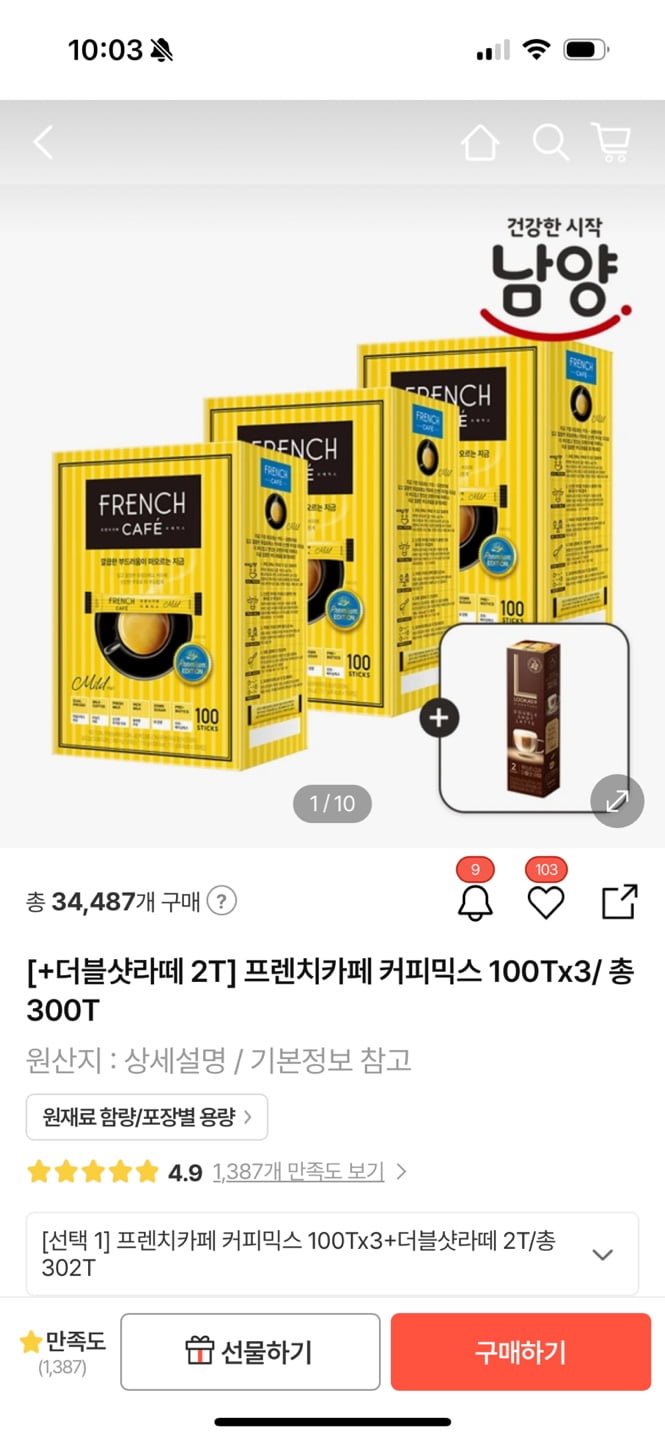Open the shopping cart
This screenshot has width=665, height=1440.
click(611, 143)
